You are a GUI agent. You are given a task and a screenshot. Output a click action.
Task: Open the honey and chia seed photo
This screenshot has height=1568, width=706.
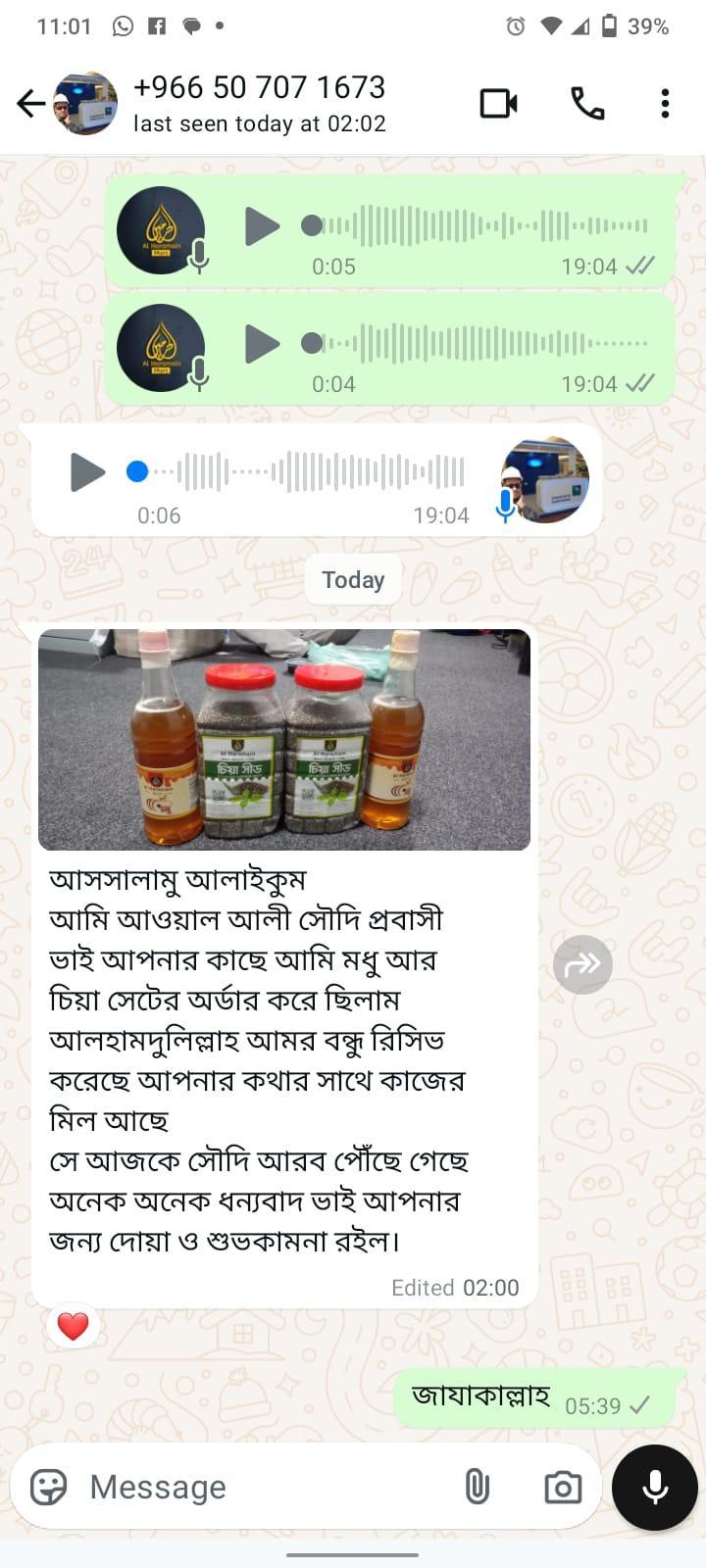point(284,740)
